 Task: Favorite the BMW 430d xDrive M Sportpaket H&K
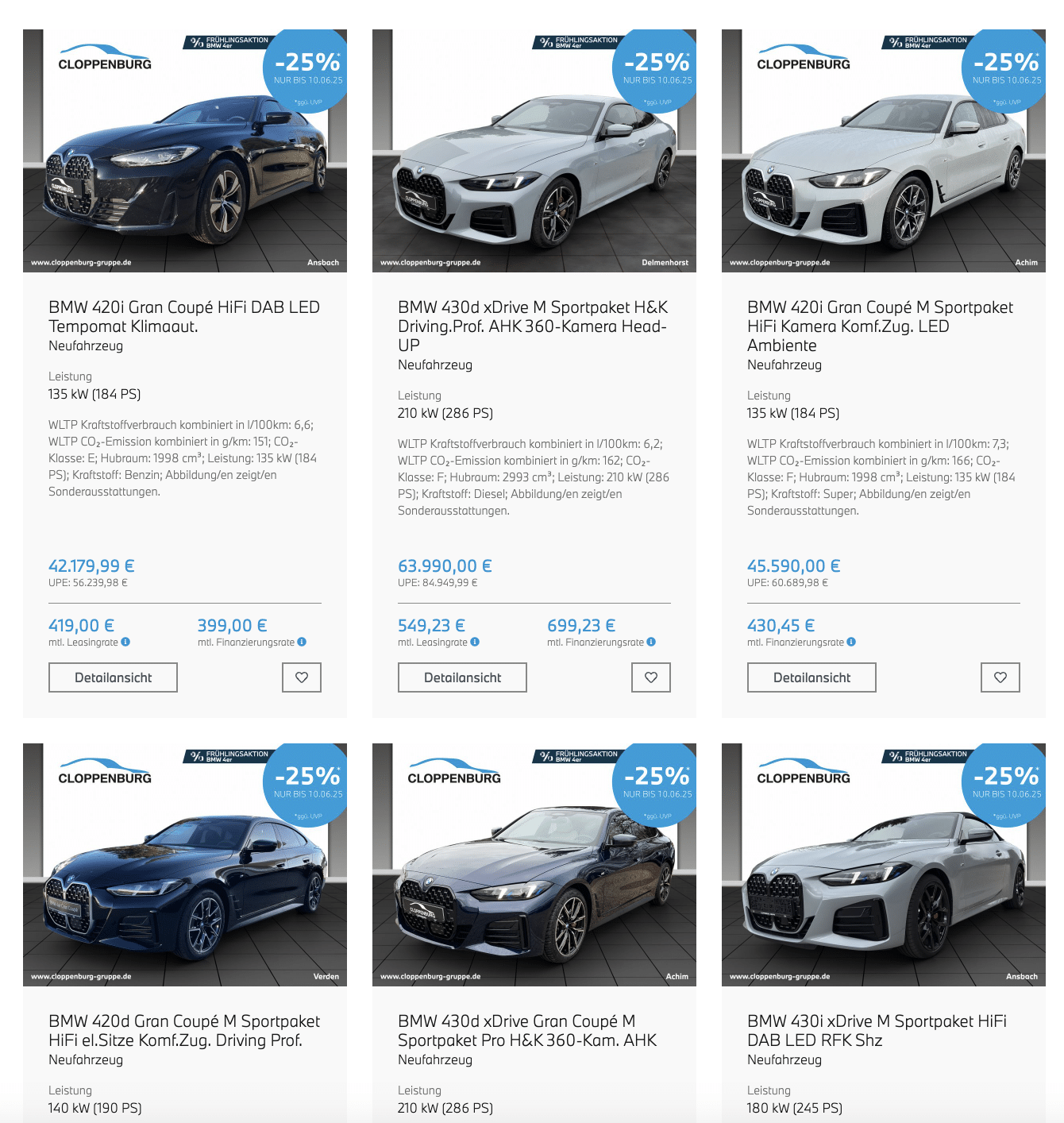point(651,677)
